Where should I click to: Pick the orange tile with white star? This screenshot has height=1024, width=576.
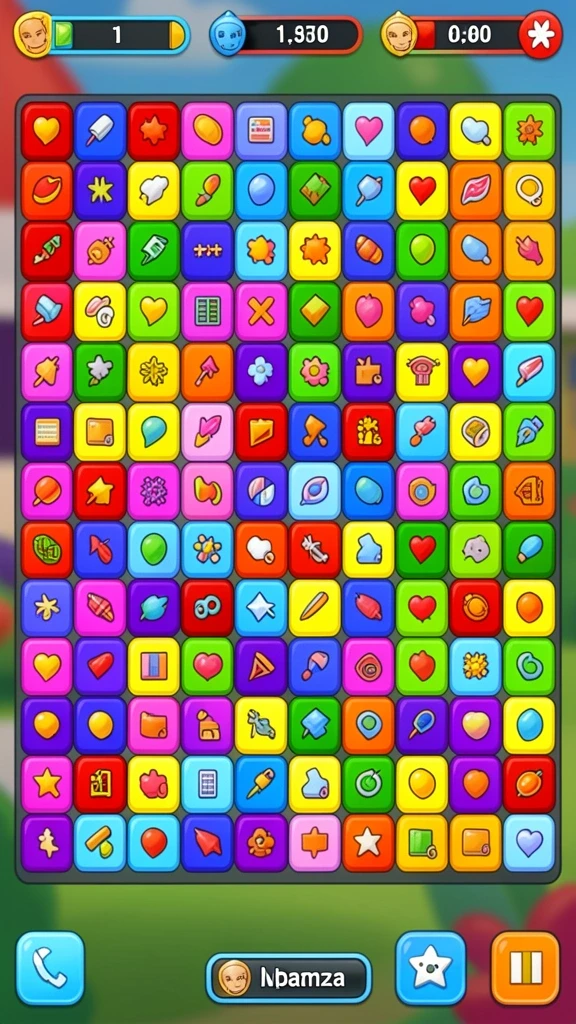point(368,842)
